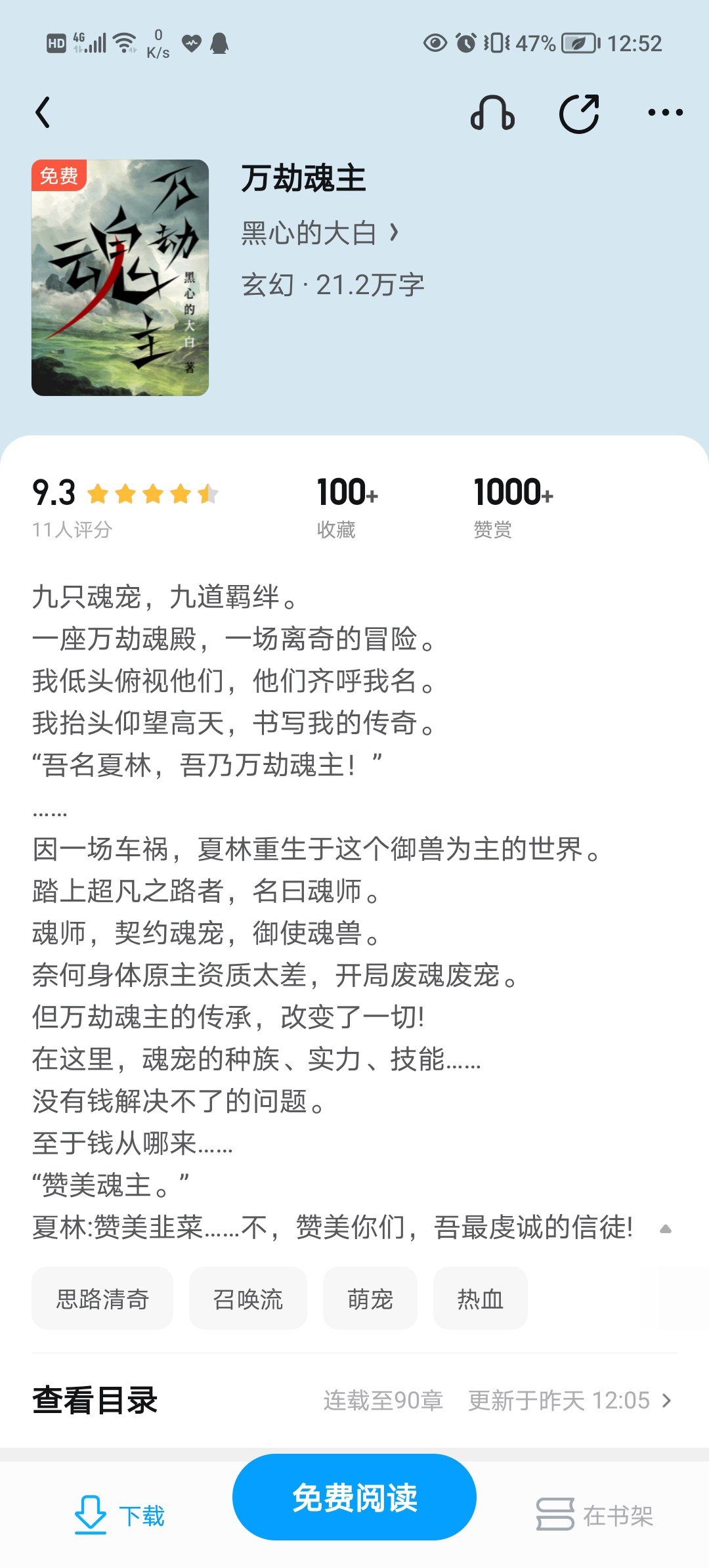Open the audiobook headphone icon
Screen dimensions: 709x1568
[x=492, y=113]
